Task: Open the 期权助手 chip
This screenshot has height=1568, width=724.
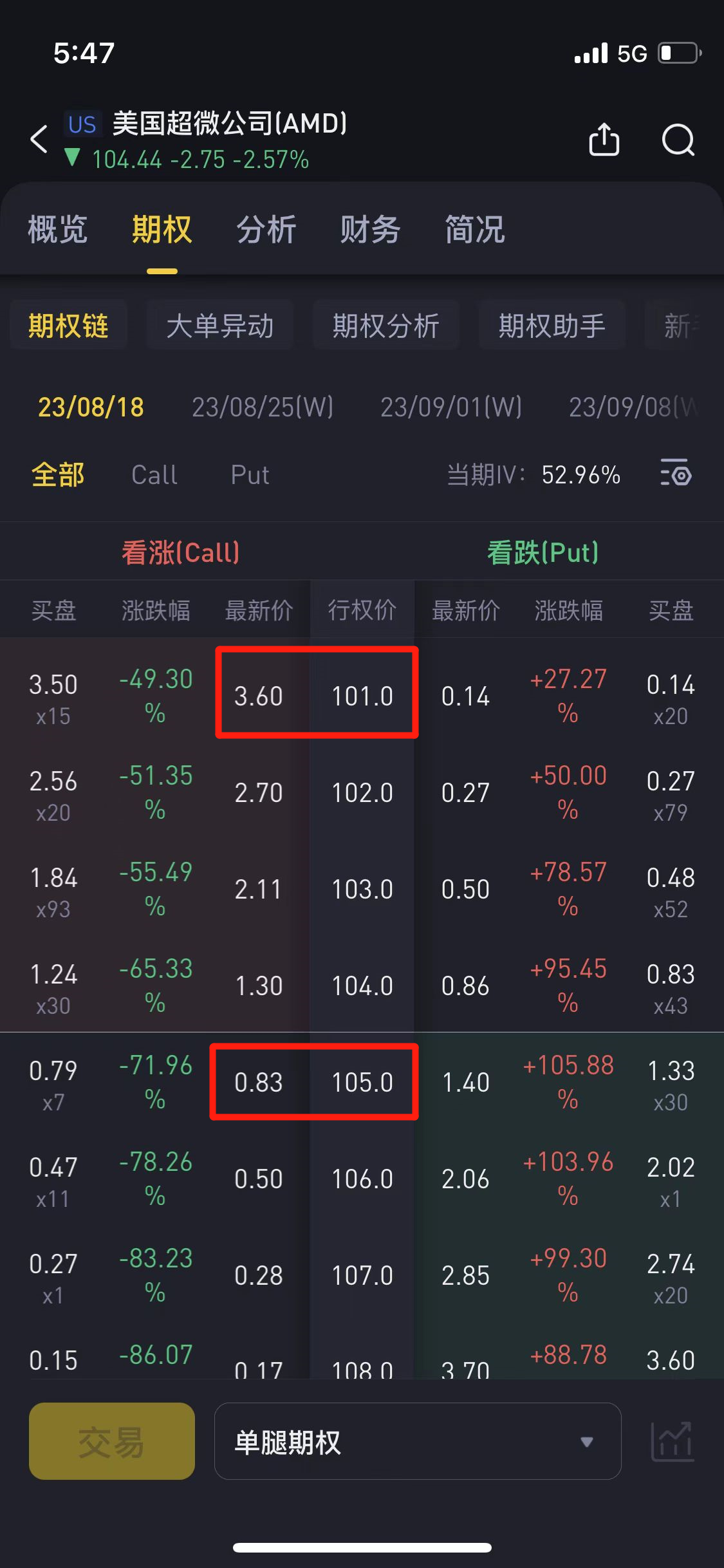Action: pyautogui.click(x=552, y=326)
